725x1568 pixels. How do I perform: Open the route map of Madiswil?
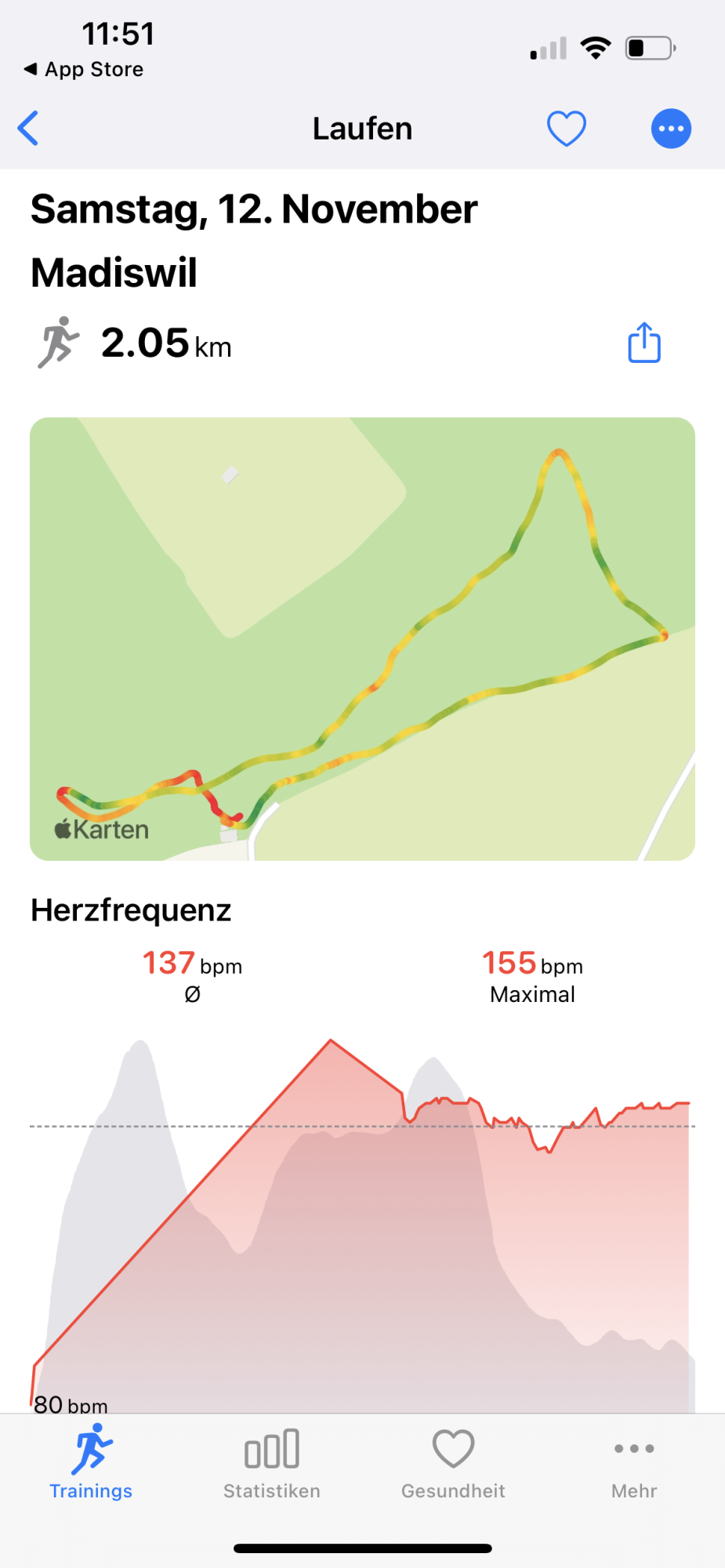point(362,638)
